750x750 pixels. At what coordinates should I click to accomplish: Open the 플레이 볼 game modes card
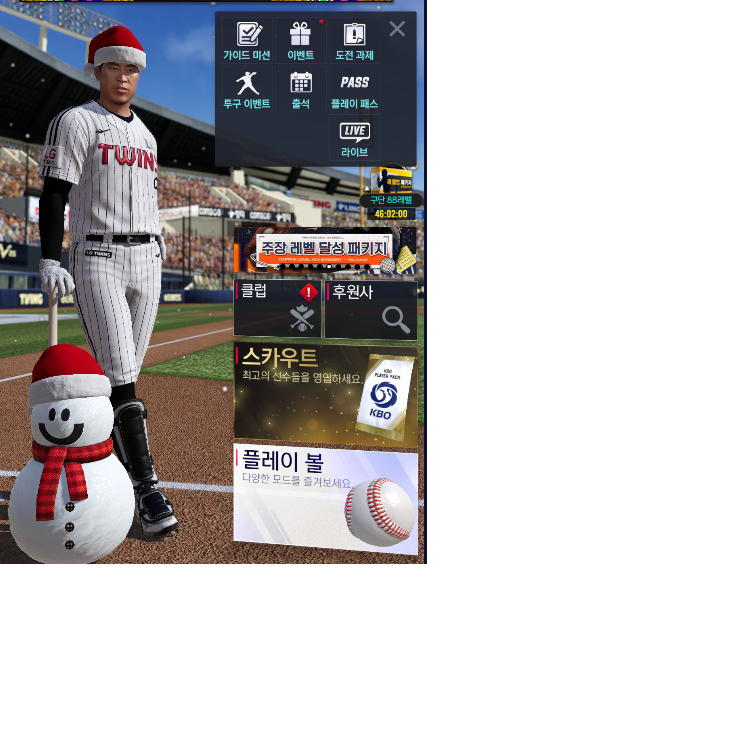pos(325,499)
